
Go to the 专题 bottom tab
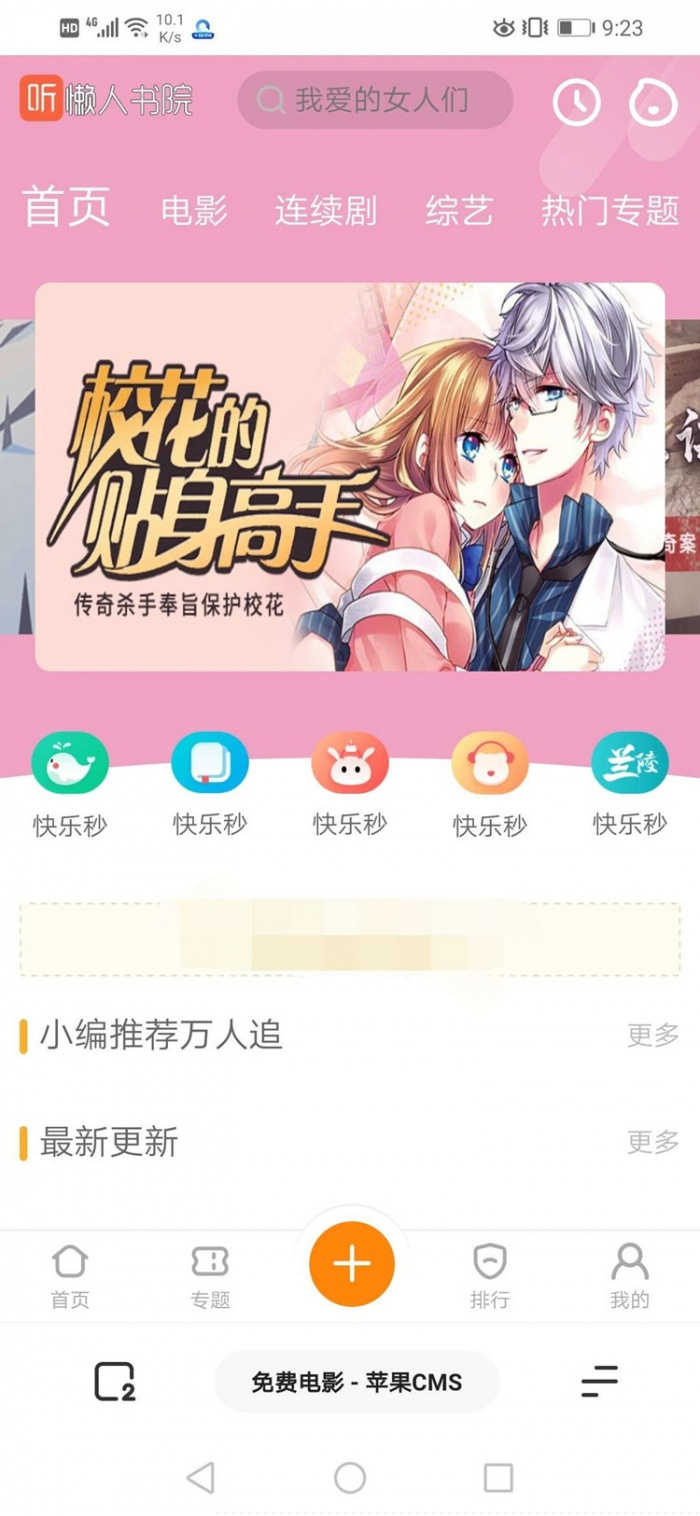tap(210, 1276)
